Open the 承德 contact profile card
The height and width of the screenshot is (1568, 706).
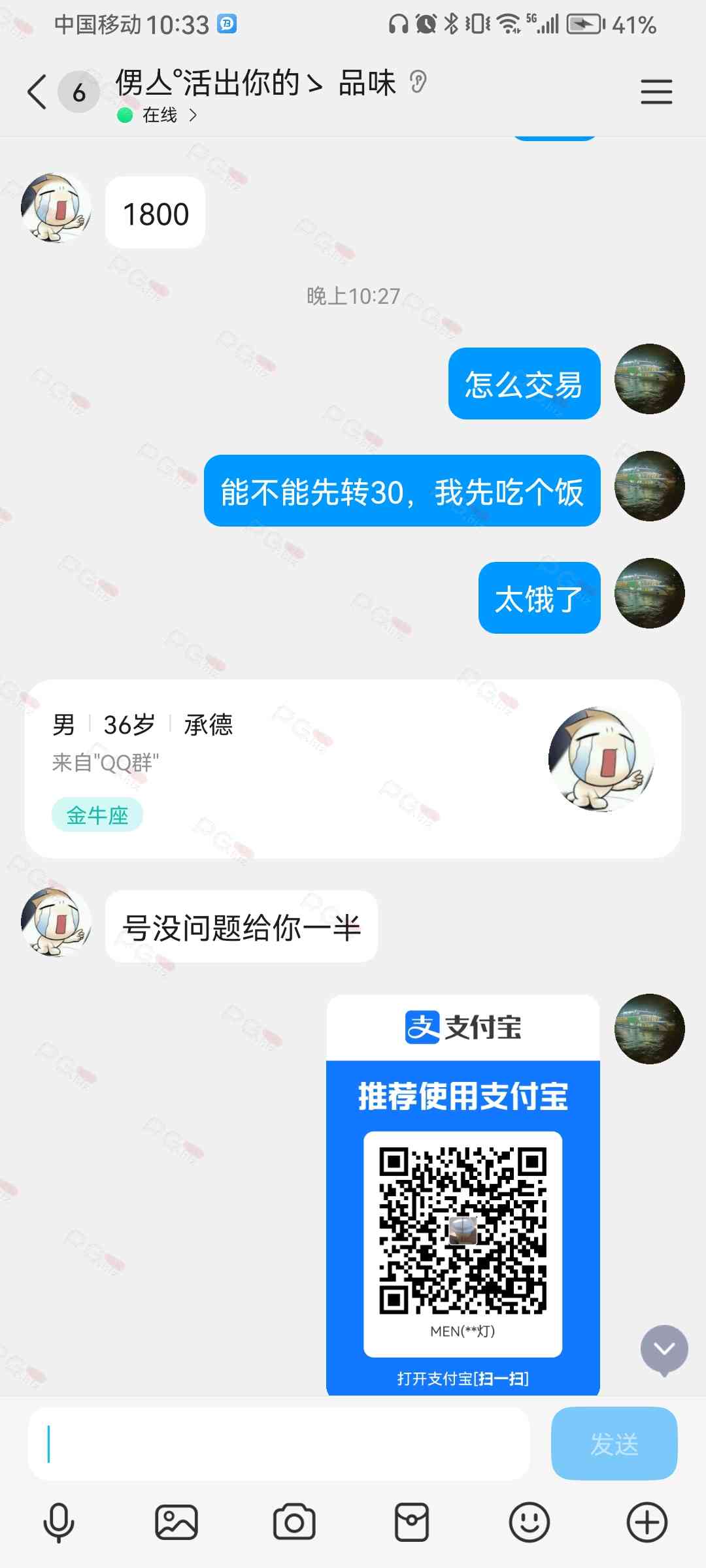click(352, 768)
